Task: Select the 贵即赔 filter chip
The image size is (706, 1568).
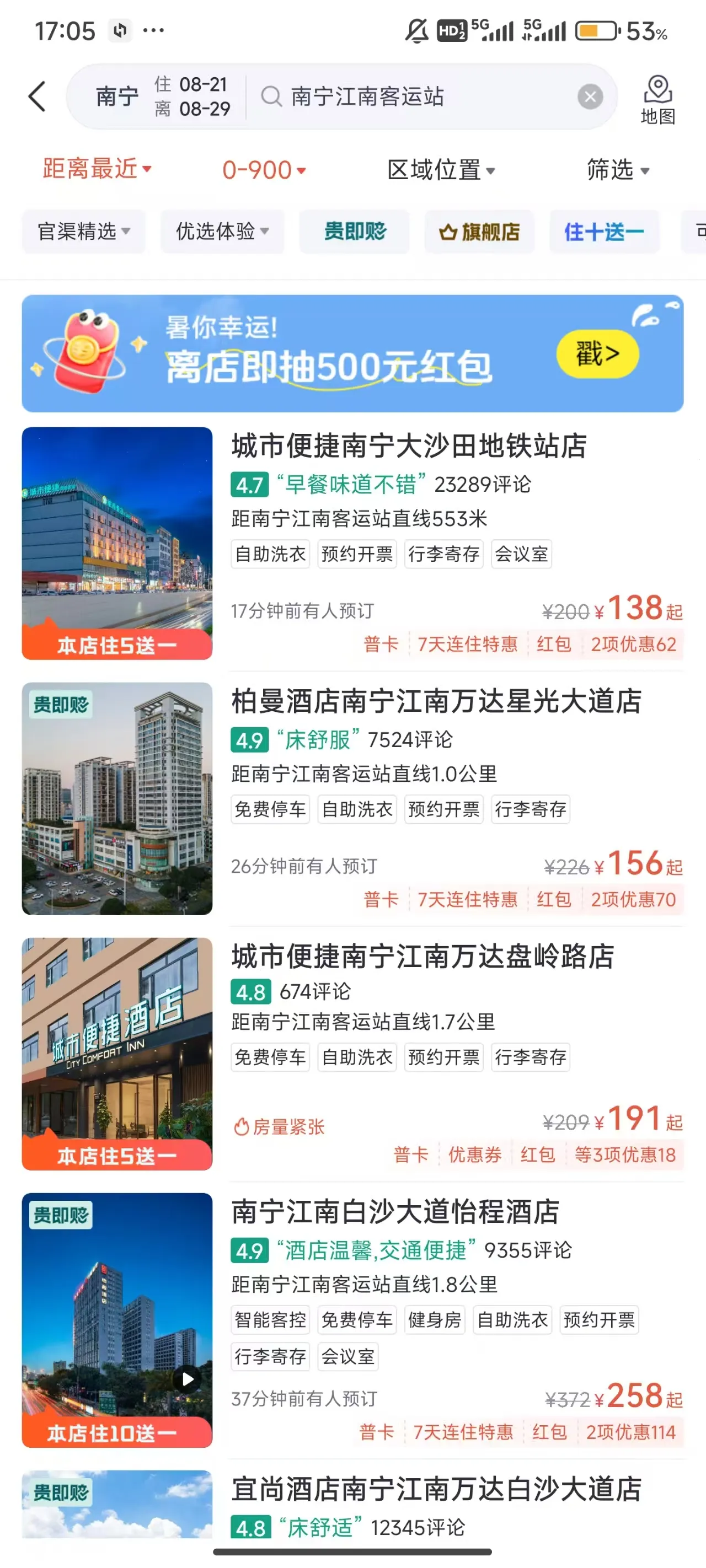Action: [355, 232]
